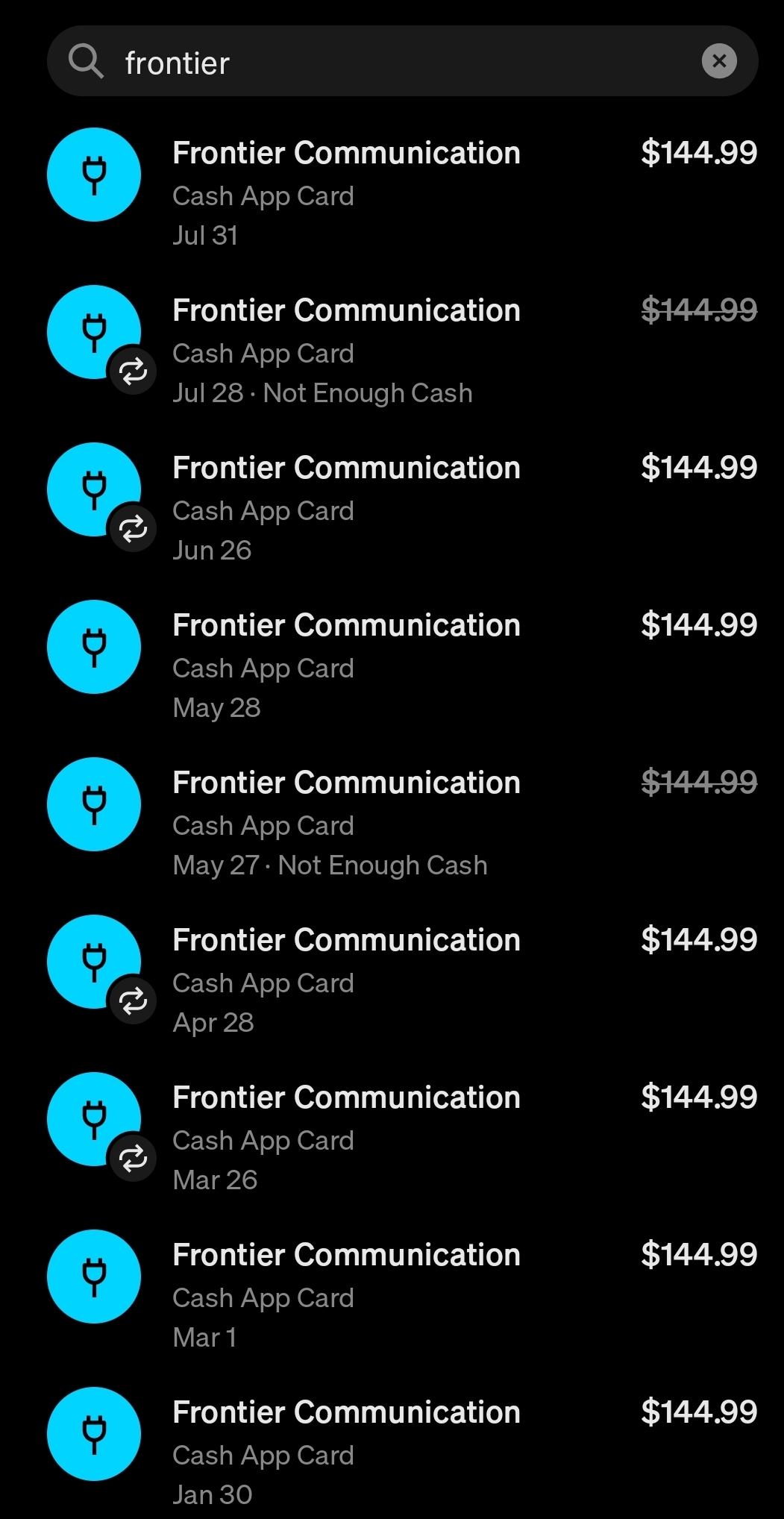Tap the recurring badge on the Jul 28 failed payment
Image resolution: width=784 pixels, height=1519 pixels.
(x=133, y=372)
